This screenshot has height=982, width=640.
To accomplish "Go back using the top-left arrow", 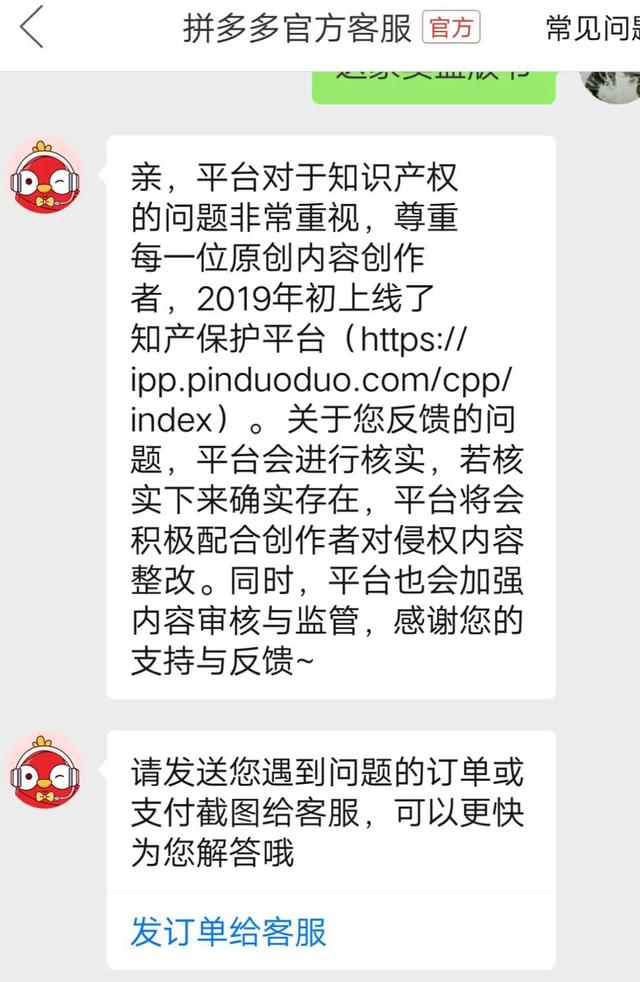I will (x=32, y=28).
